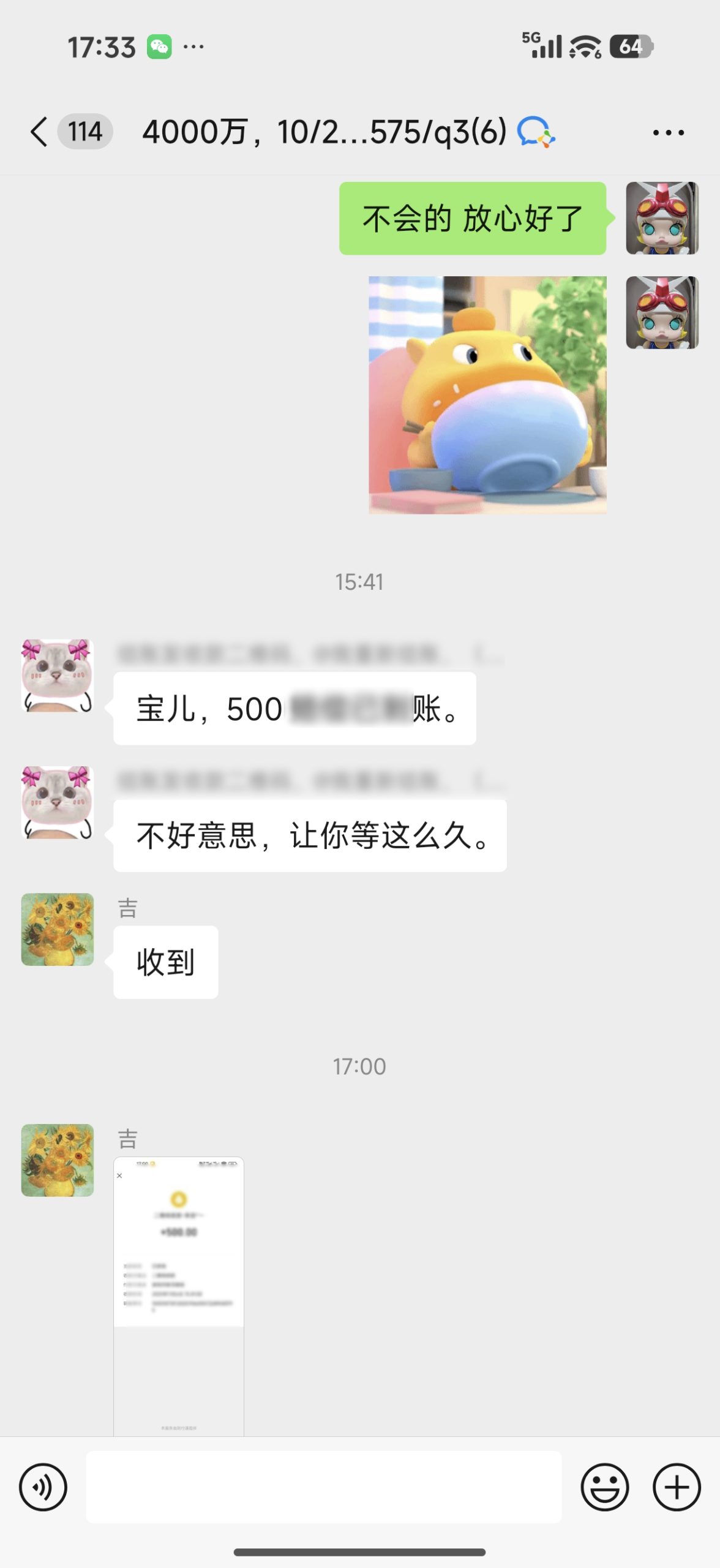This screenshot has height=1568, width=720.
Task: Focus the message text field
Action: [323, 1487]
